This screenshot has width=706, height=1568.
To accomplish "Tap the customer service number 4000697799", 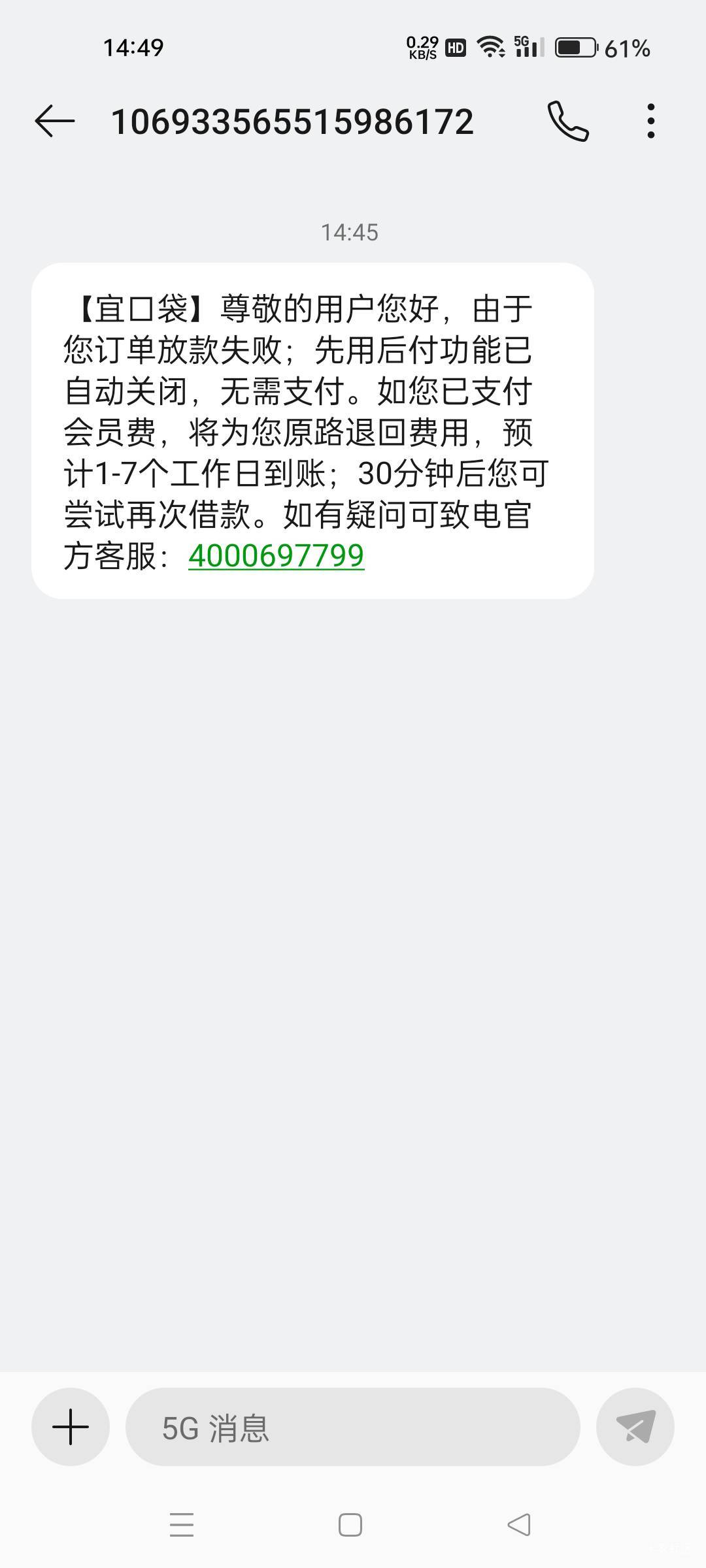I will click(x=276, y=556).
